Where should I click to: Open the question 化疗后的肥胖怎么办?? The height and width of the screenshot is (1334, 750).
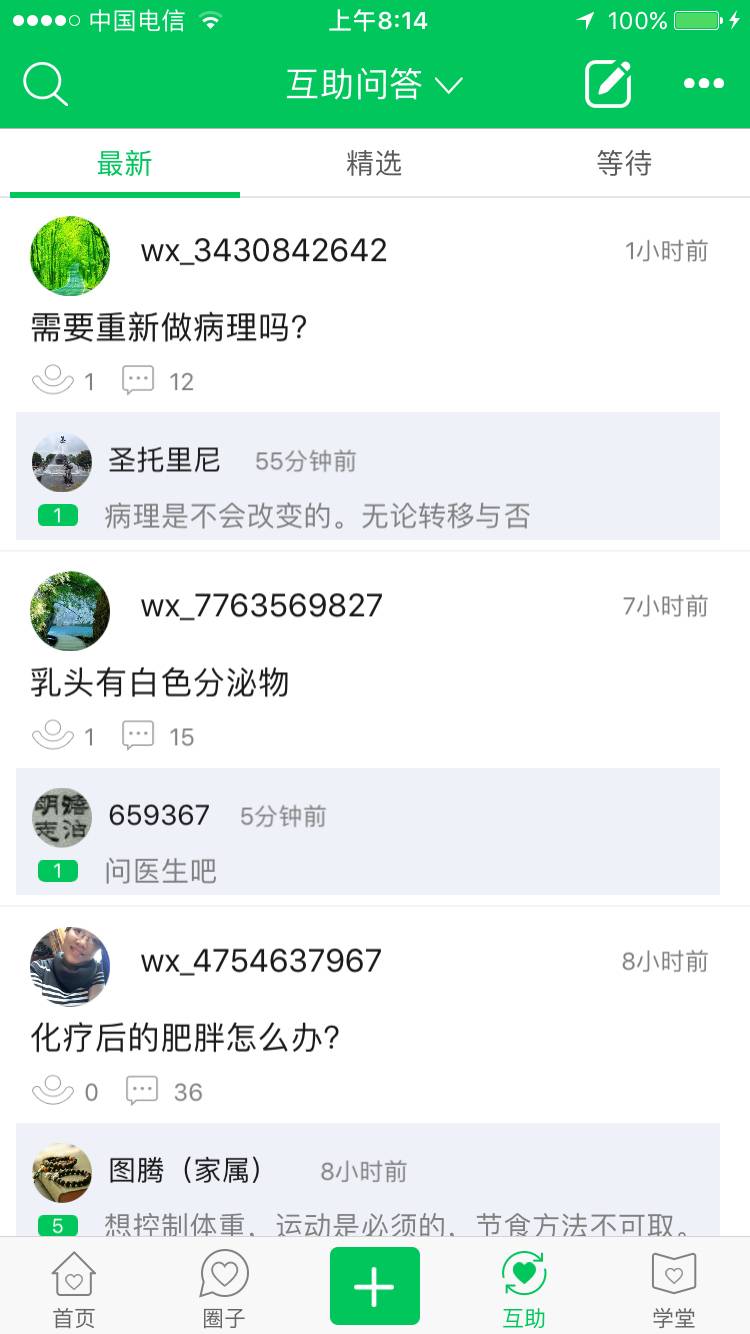[x=186, y=1038]
